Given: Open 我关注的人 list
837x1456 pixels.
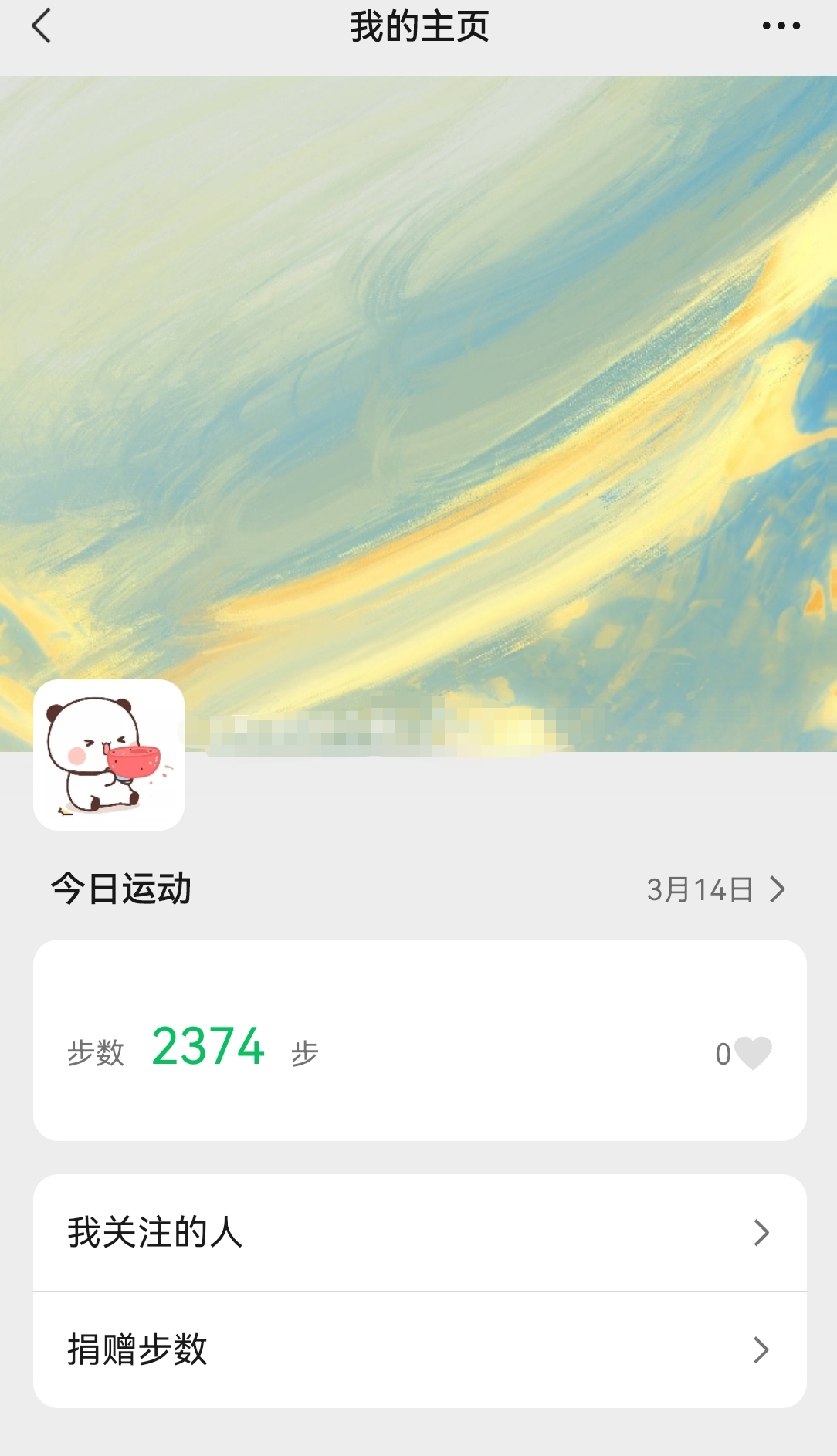Looking at the screenshot, I should pyautogui.click(x=419, y=1233).
